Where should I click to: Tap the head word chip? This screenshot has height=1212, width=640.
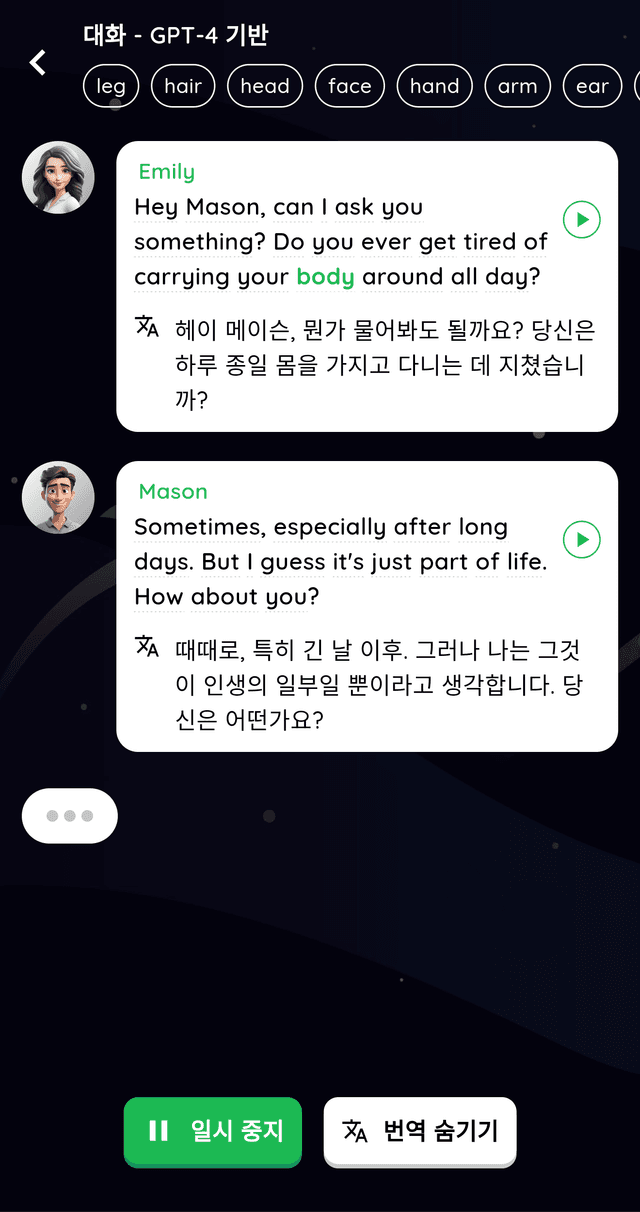265,86
